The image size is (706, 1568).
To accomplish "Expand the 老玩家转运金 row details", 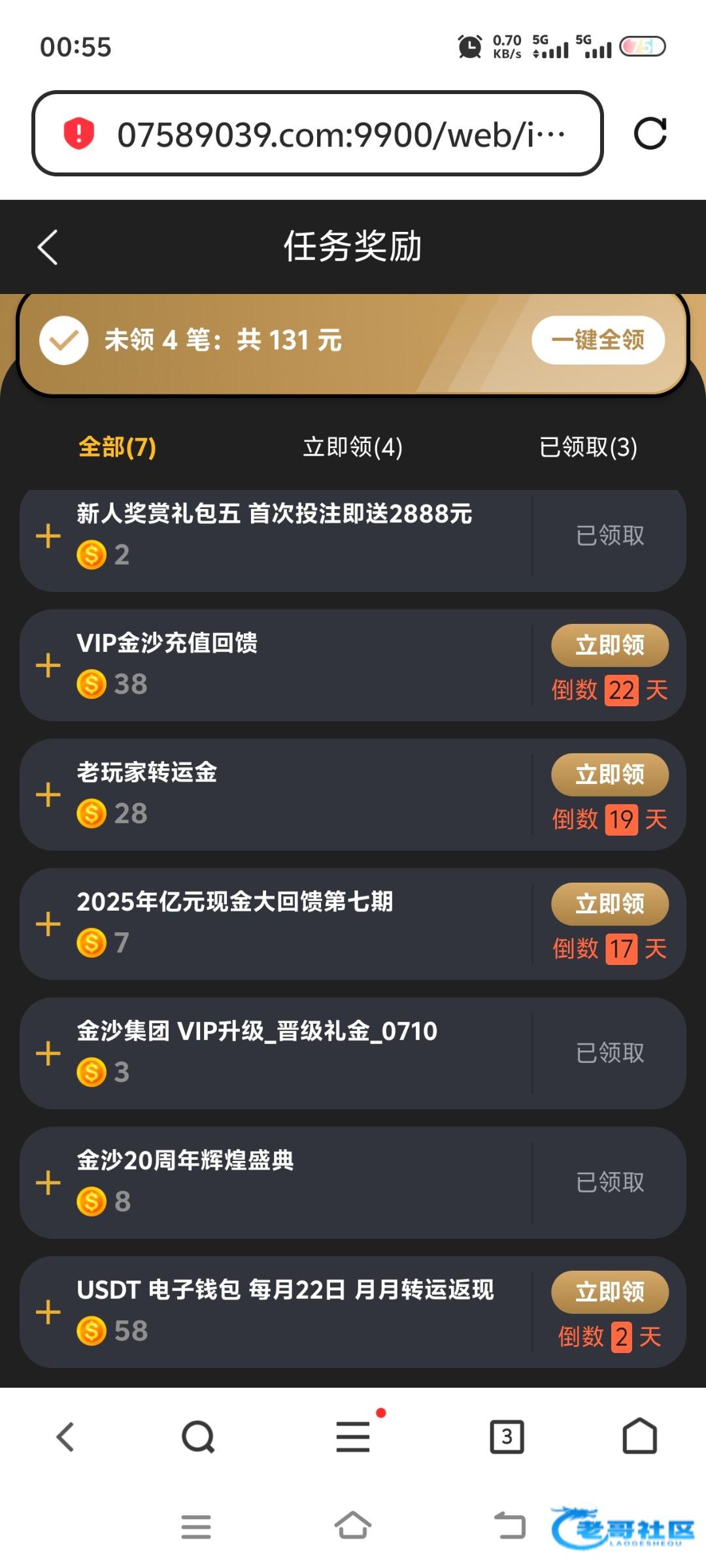I will (48, 795).
